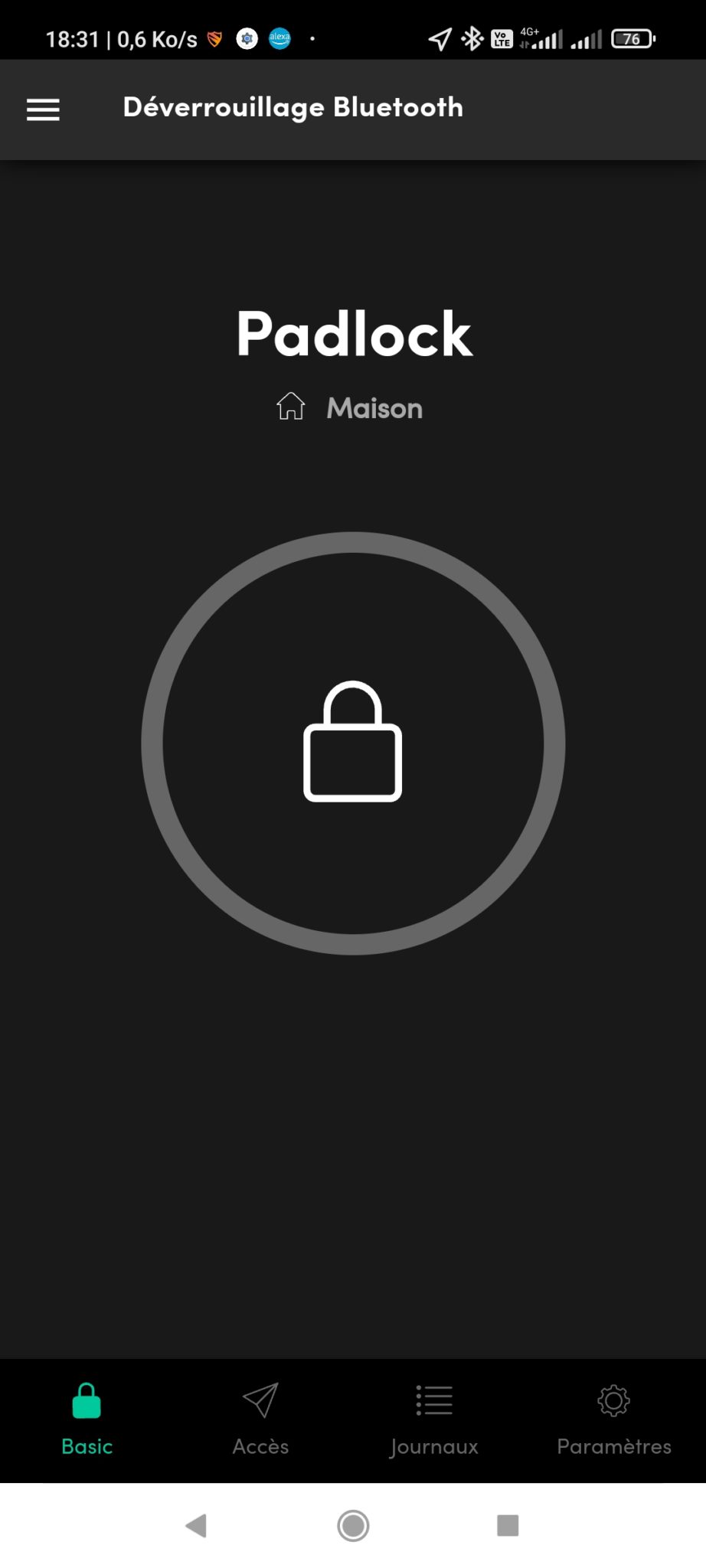
Task: Open recent apps with the square button
Action: pyautogui.click(x=508, y=1525)
